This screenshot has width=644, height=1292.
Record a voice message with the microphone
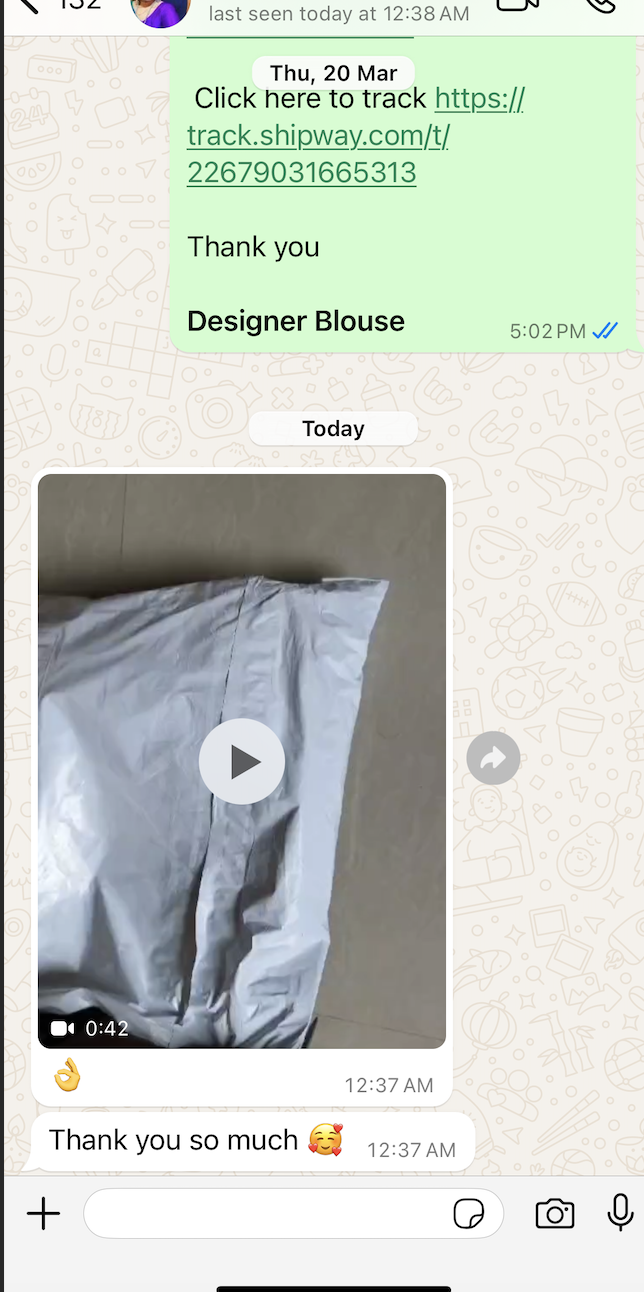coord(620,1212)
